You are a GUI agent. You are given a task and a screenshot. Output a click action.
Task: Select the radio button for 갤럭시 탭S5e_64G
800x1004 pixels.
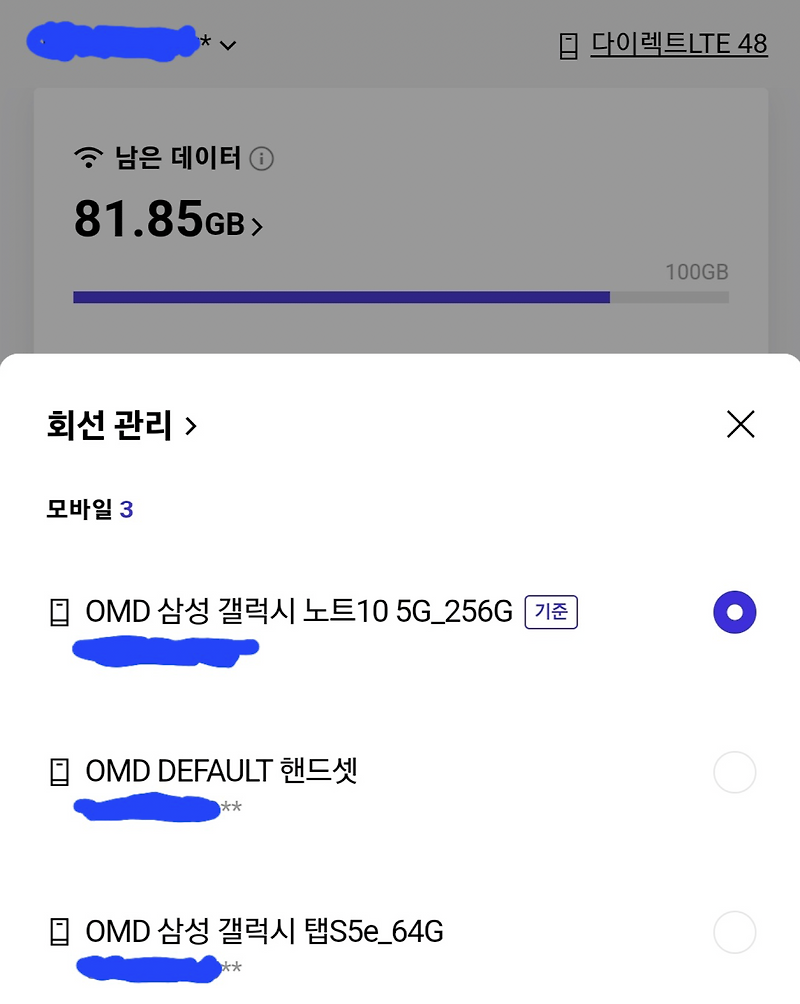click(735, 931)
